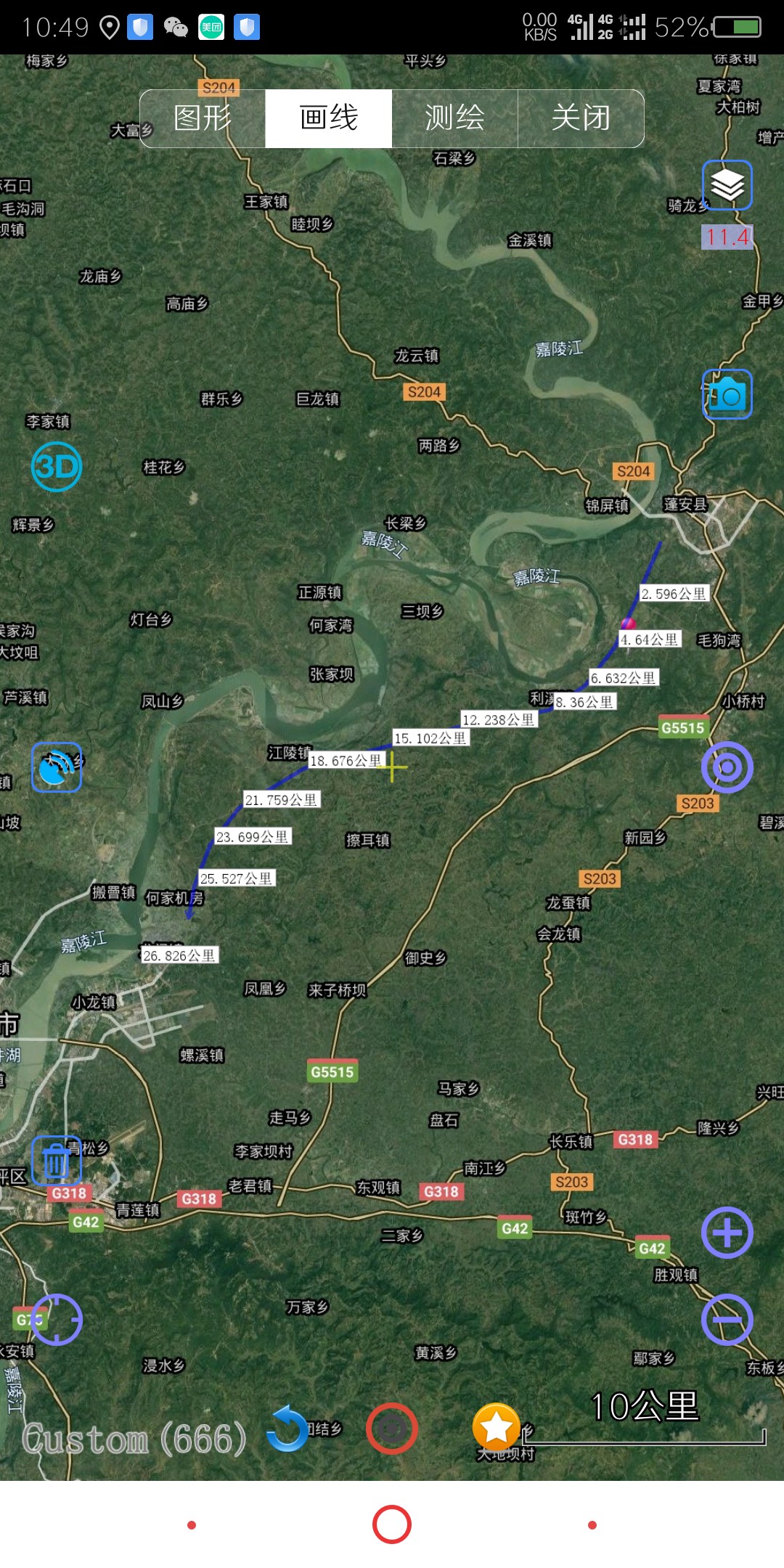This screenshot has height=1568, width=784.
Task: Select the 画线 tab
Action: [x=329, y=118]
